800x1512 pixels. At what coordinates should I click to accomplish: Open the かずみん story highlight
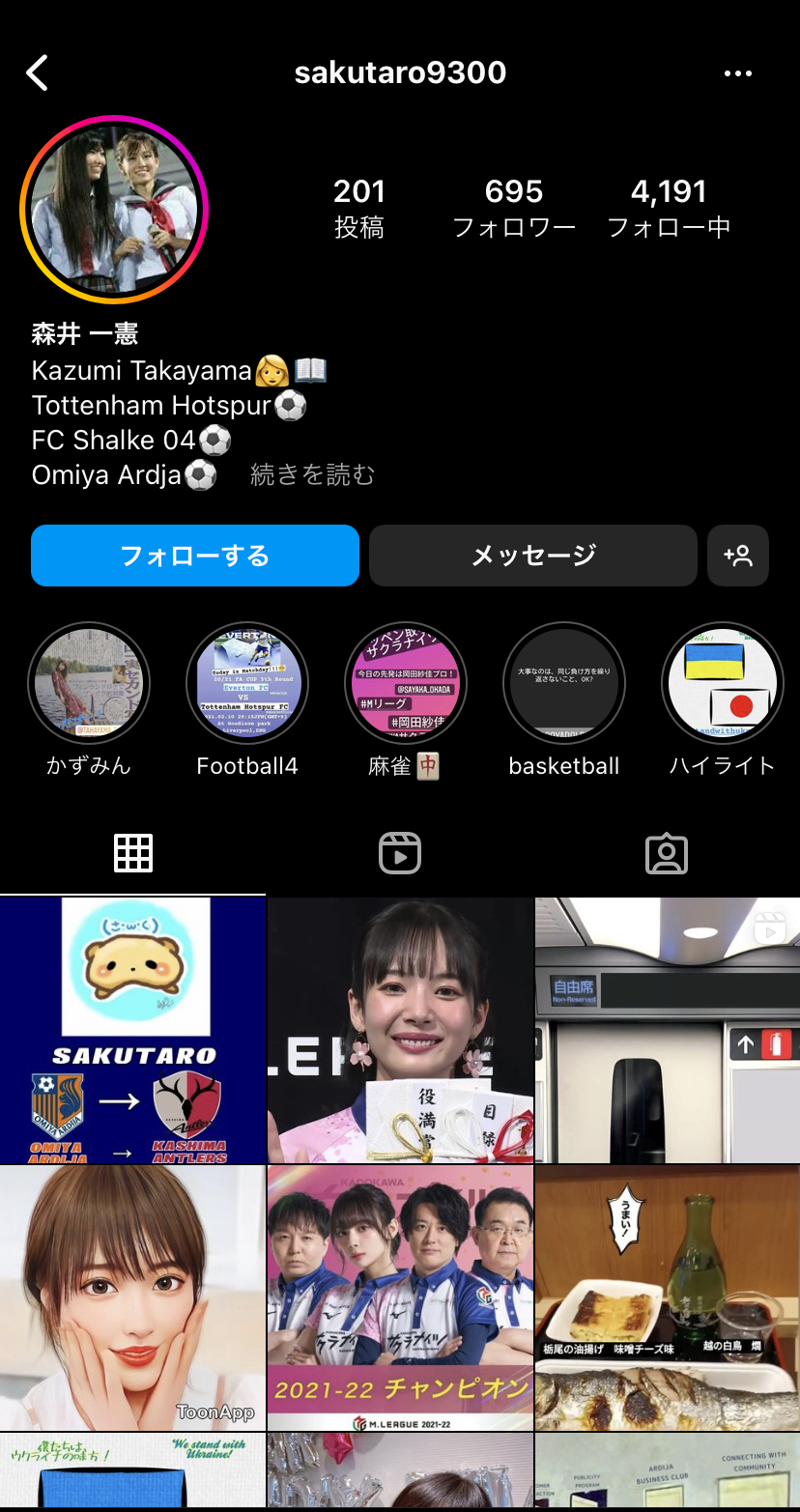pos(89,683)
